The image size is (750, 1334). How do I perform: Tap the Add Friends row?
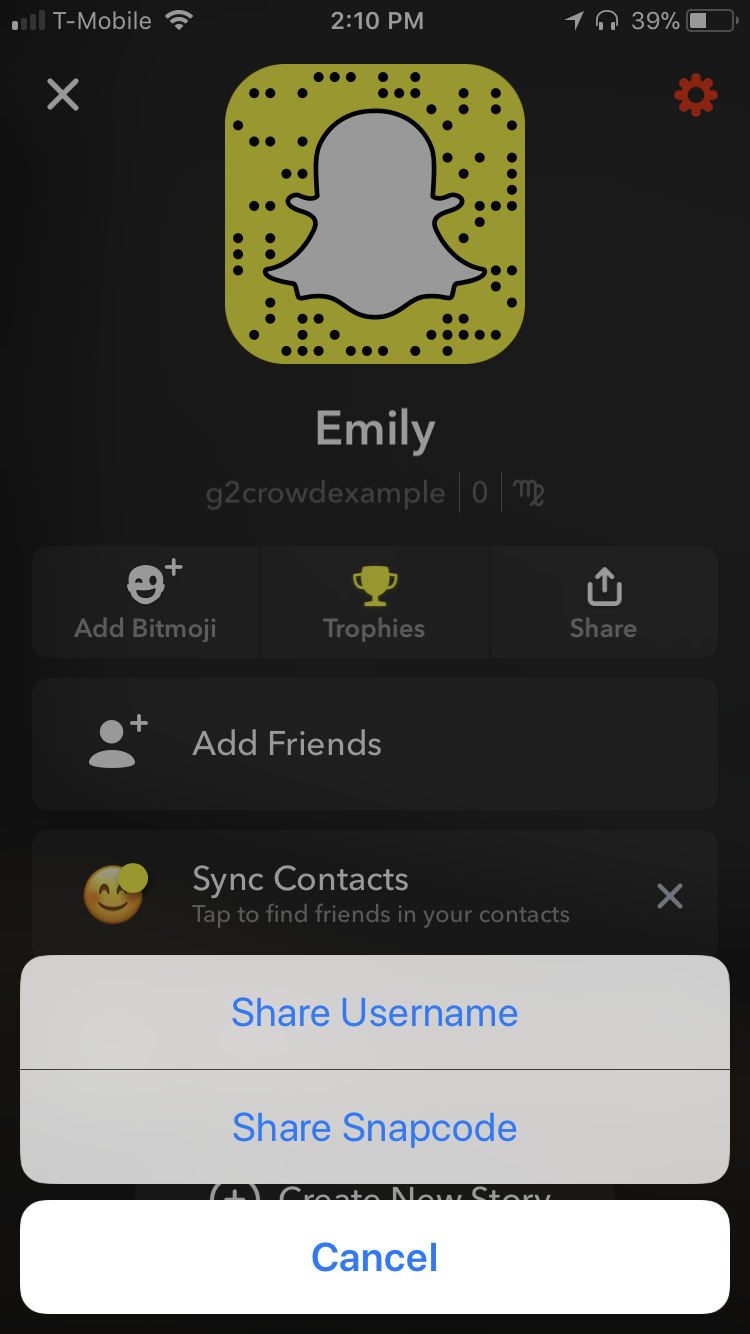[x=374, y=743]
